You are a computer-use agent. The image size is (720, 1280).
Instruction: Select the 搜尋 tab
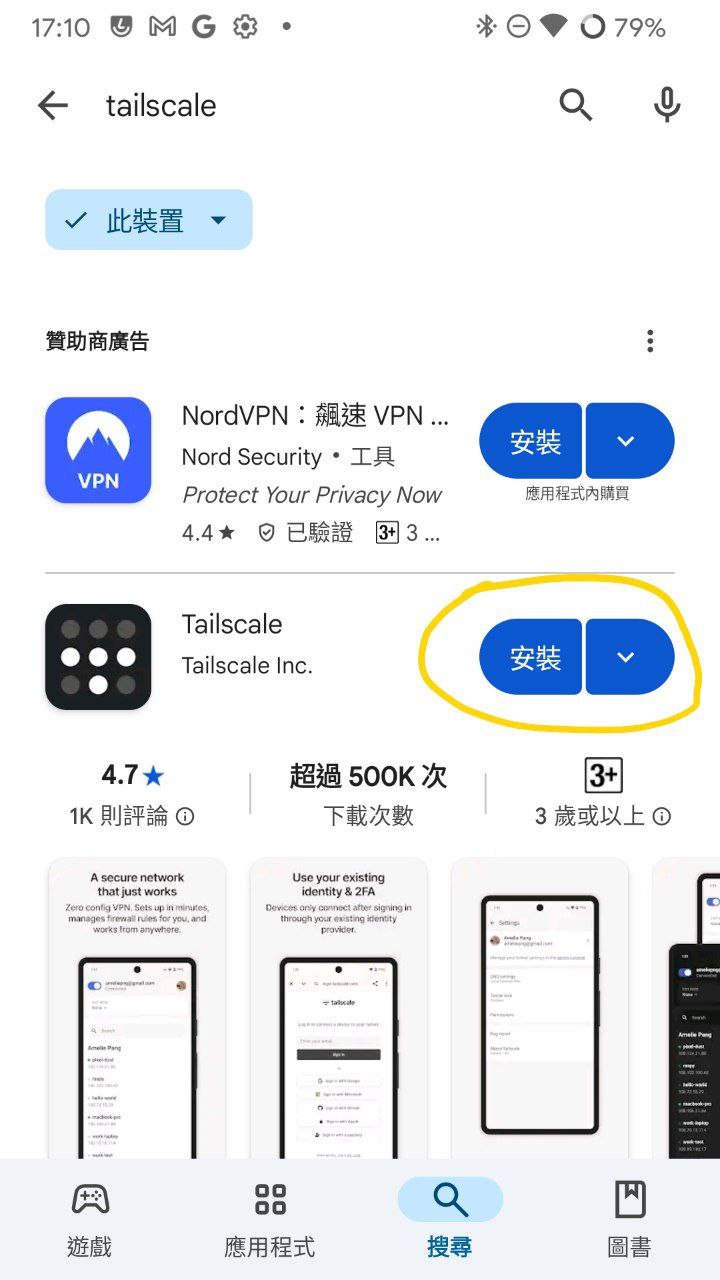pos(450,1219)
